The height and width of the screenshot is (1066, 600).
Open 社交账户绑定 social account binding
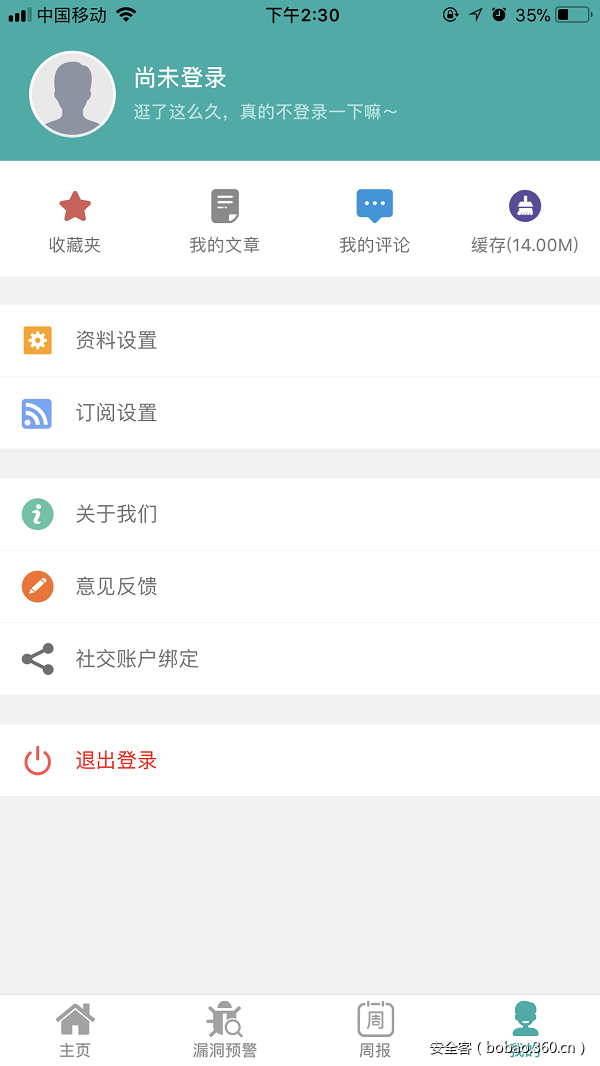(300, 659)
